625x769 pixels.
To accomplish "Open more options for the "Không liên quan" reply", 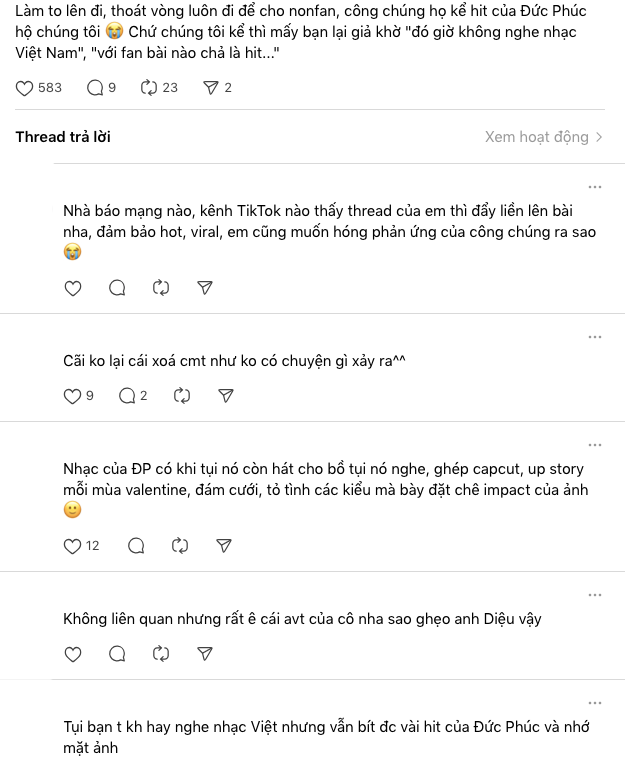I will [x=595, y=595].
